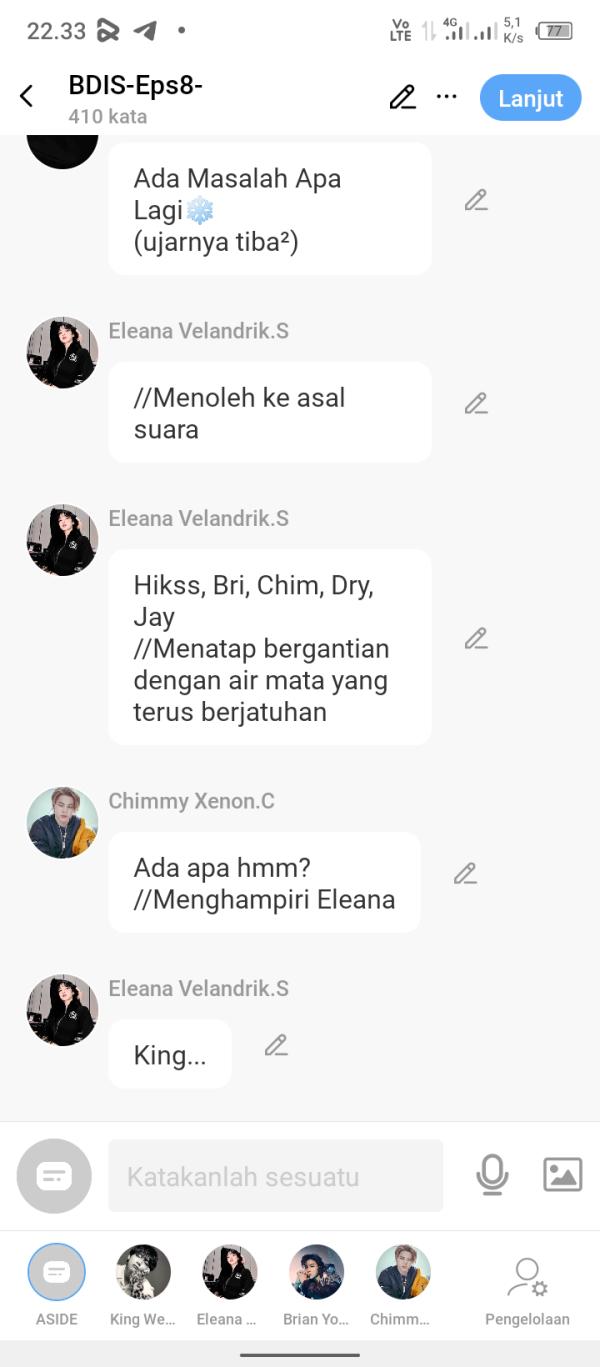This screenshot has width=600, height=1367.
Task: Open the three-dot overflow menu
Action: pyautogui.click(x=447, y=97)
